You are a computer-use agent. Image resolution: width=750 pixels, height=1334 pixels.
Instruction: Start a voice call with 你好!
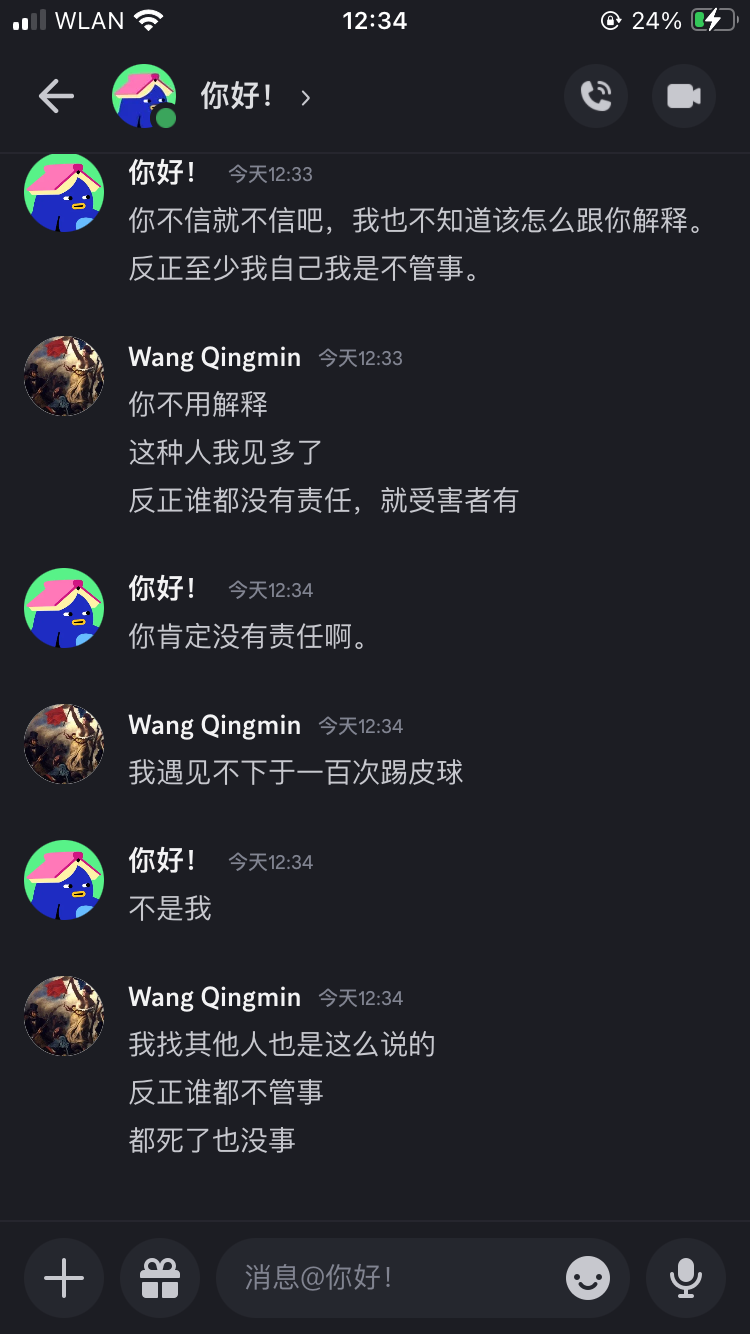pyautogui.click(x=596, y=96)
